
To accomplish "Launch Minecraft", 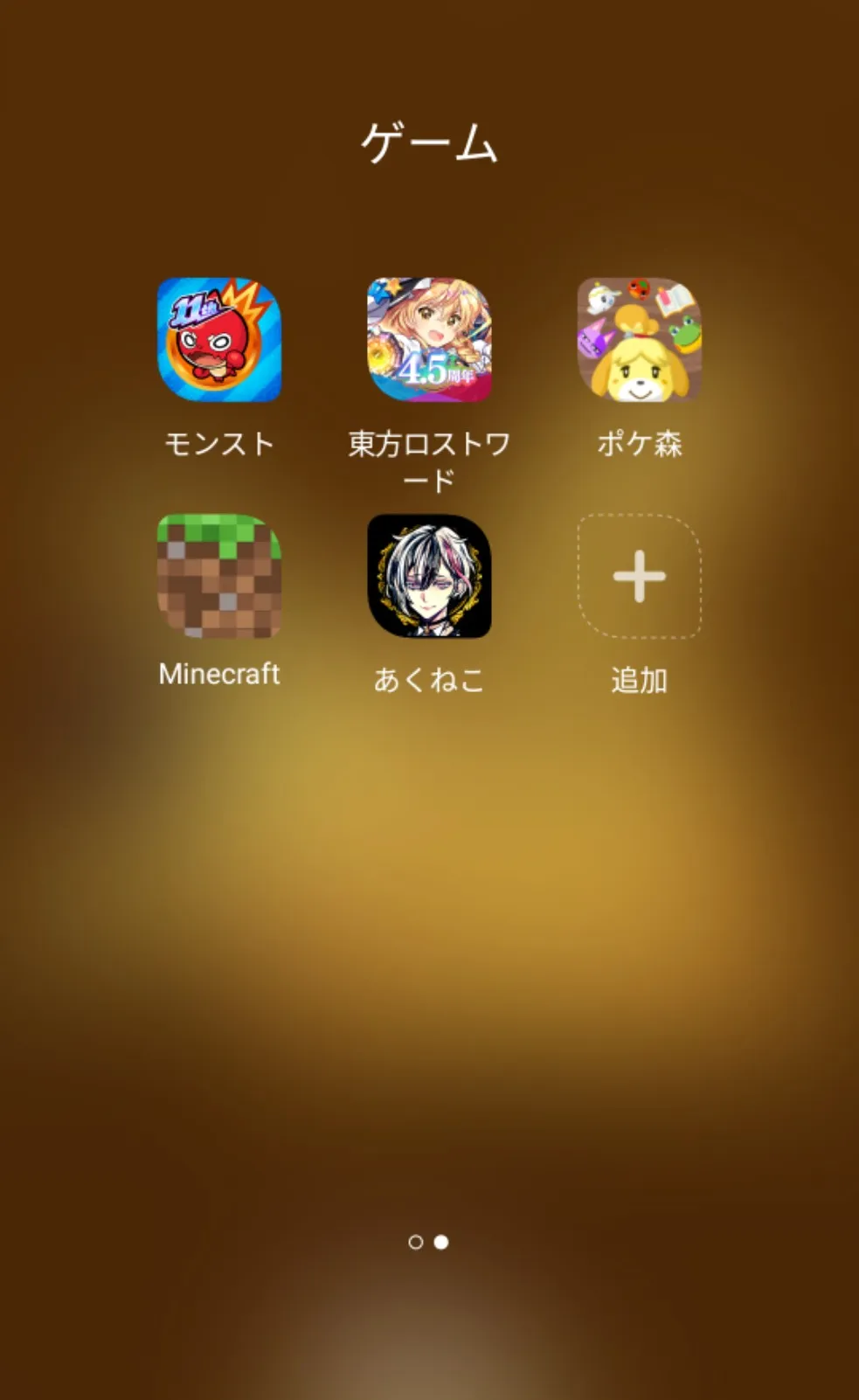I will pyautogui.click(x=219, y=576).
